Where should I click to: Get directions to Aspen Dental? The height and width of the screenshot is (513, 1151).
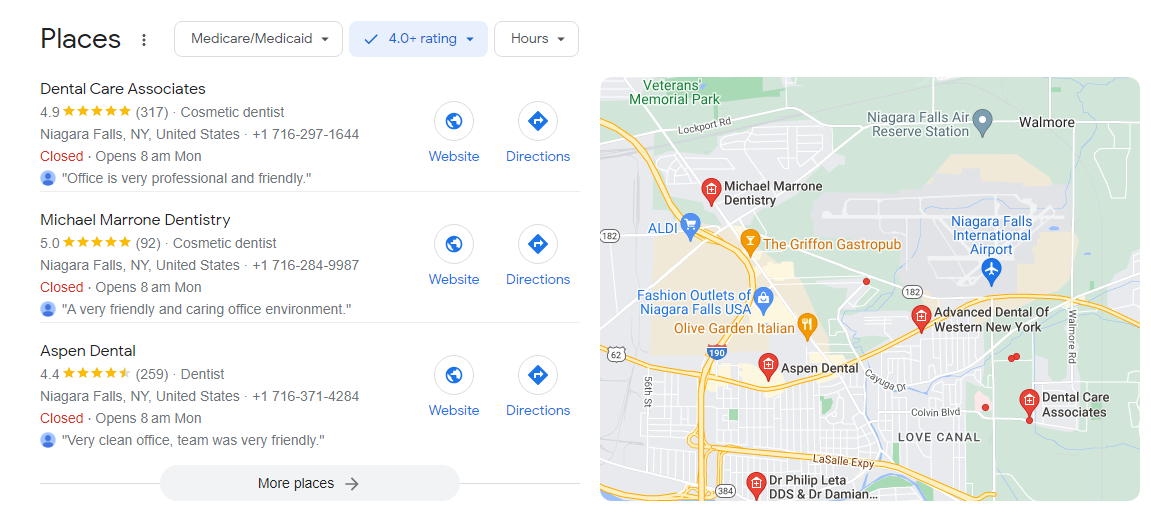(538, 387)
